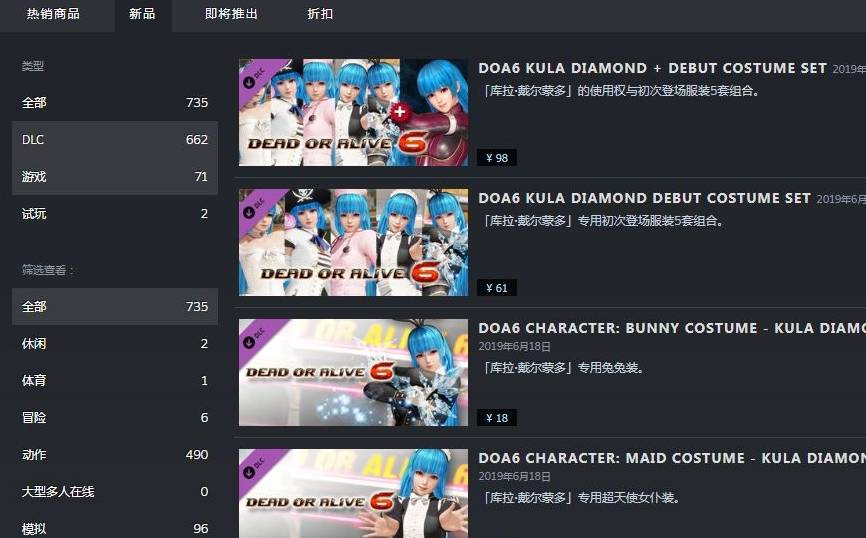Image resolution: width=866 pixels, height=538 pixels.
Task: Filter by 大型多人在线 genre
Action: point(114,492)
